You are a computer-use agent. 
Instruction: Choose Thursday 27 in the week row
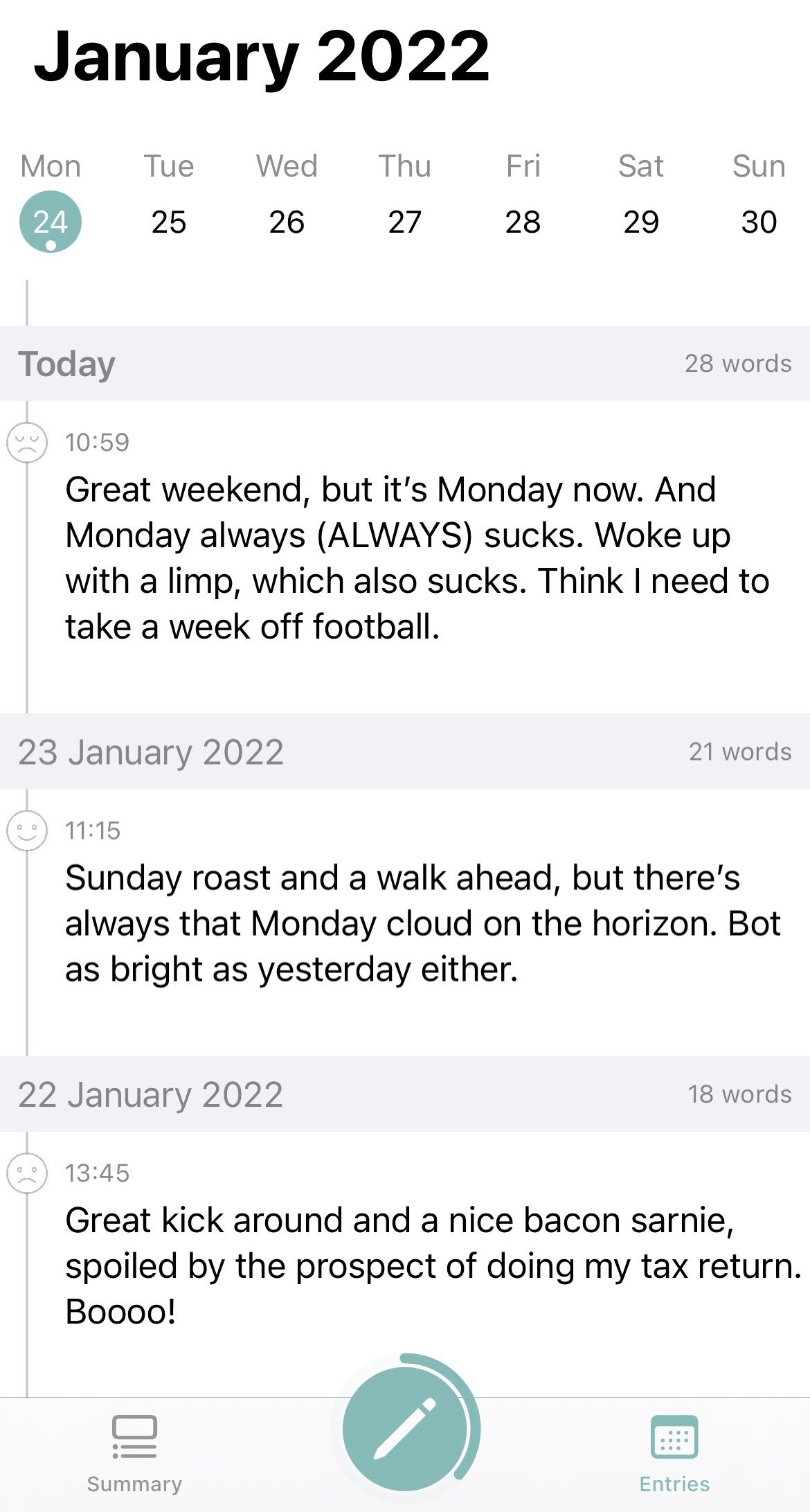(405, 222)
